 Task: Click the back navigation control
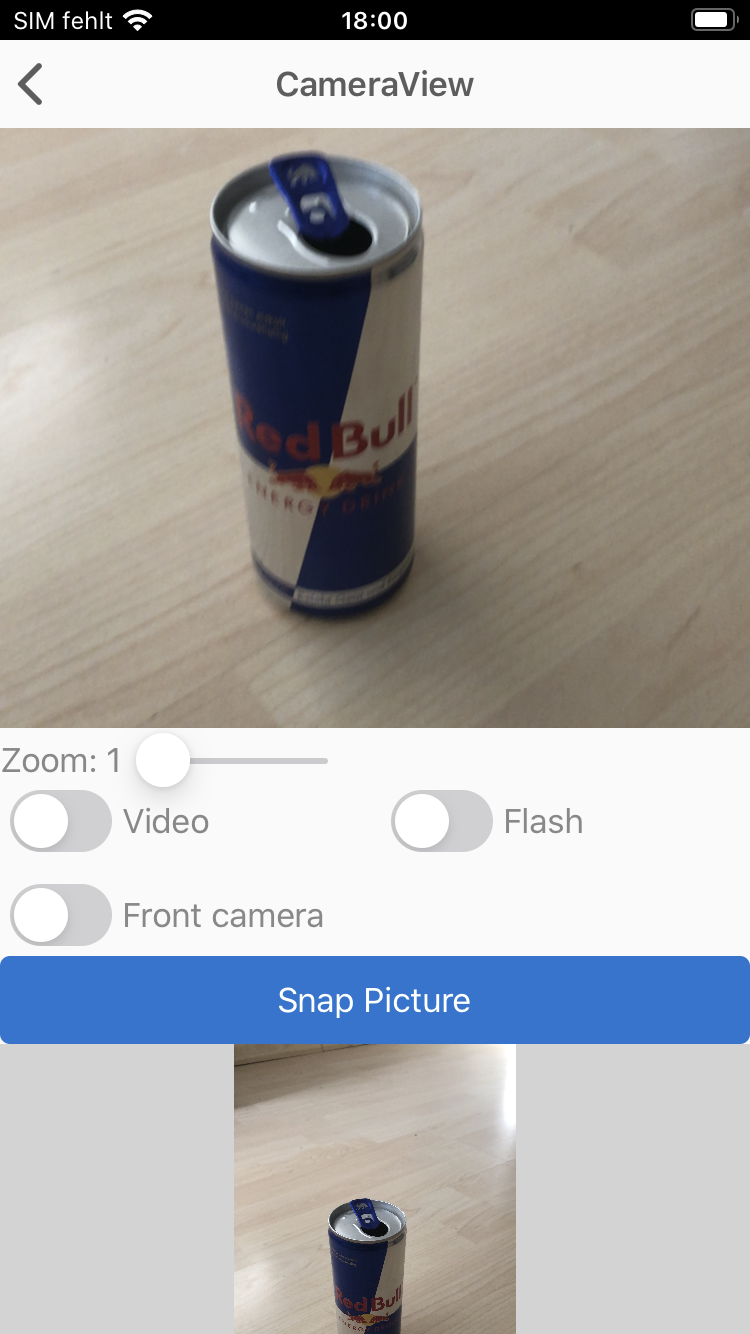30,84
